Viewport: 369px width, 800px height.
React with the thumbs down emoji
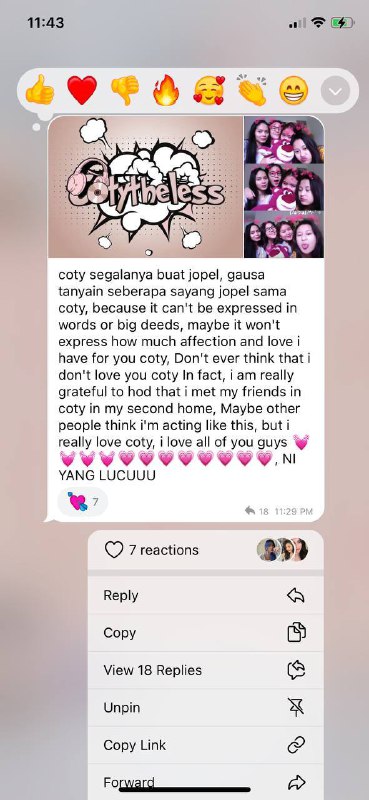coord(125,90)
